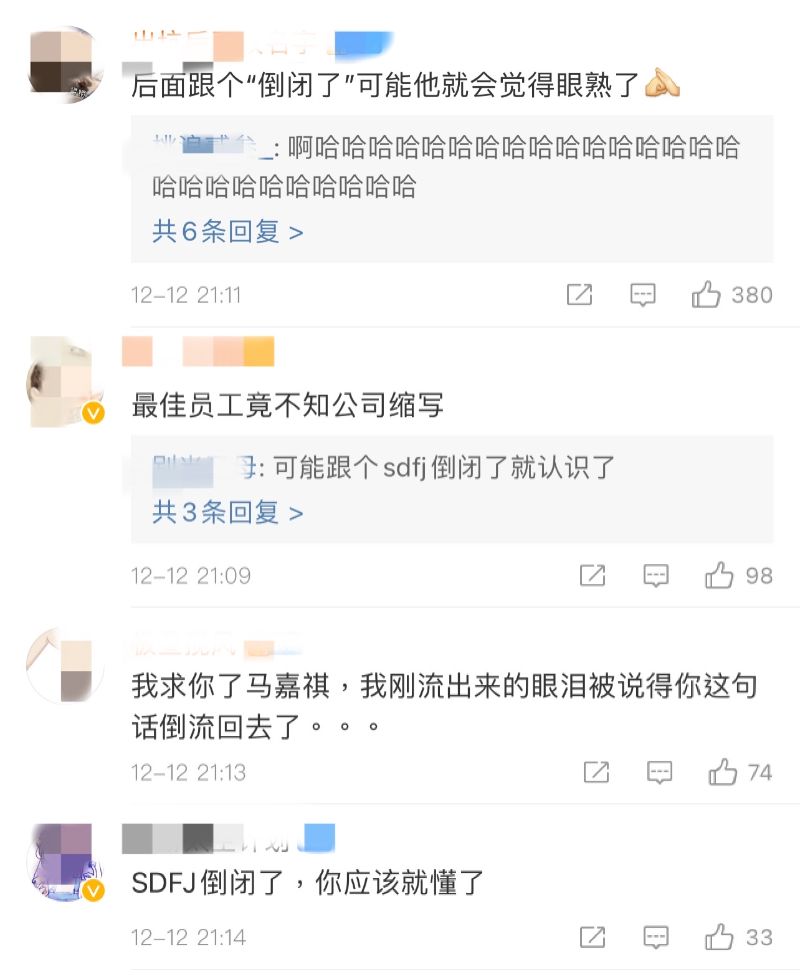This screenshot has height=977, width=800.
Task: Expand the 共6条回复 replies link
Action: [227, 232]
